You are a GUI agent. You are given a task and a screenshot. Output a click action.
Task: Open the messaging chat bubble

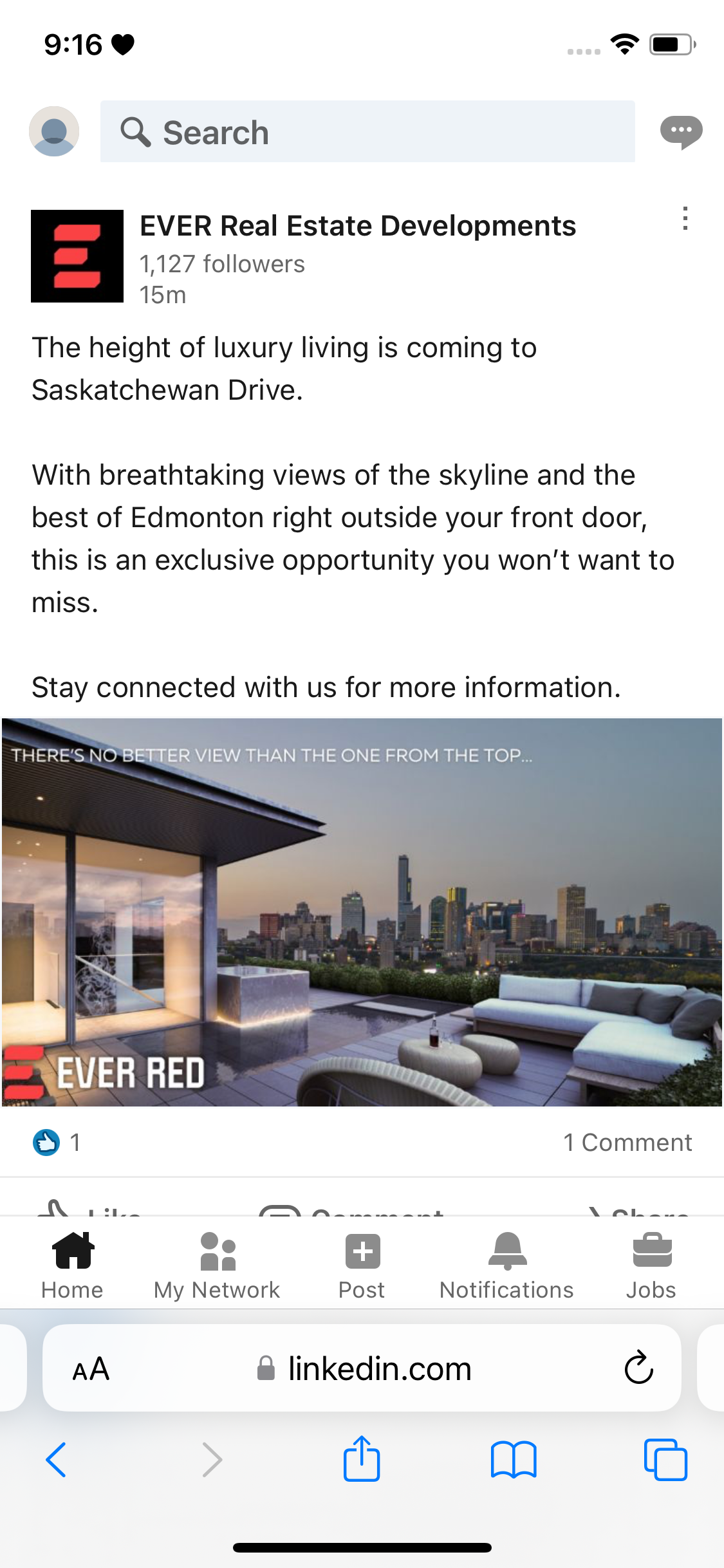point(681,132)
